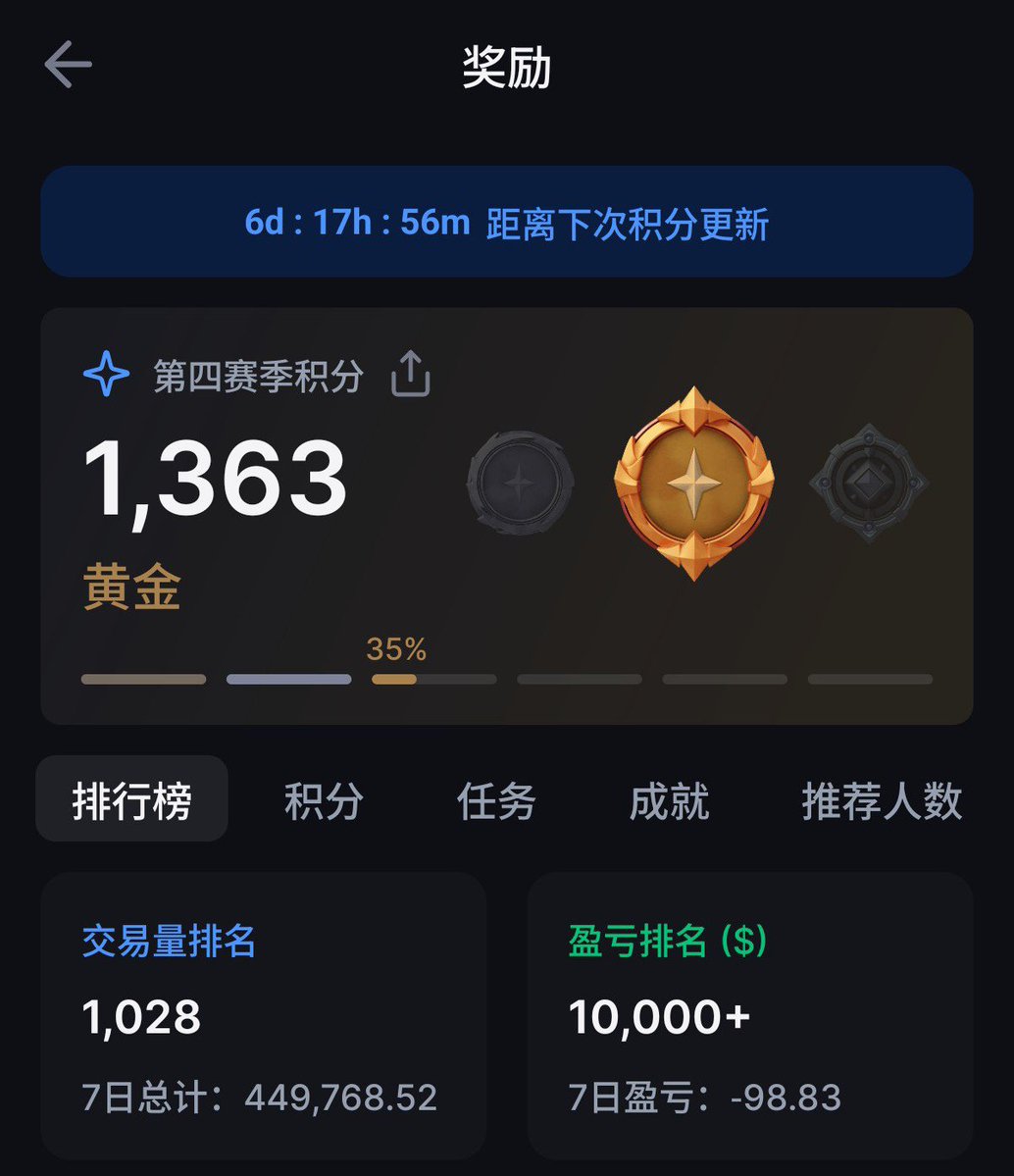Open the 任务 tab
This screenshot has width=1014, height=1176.
pyautogui.click(x=496, y=800)
